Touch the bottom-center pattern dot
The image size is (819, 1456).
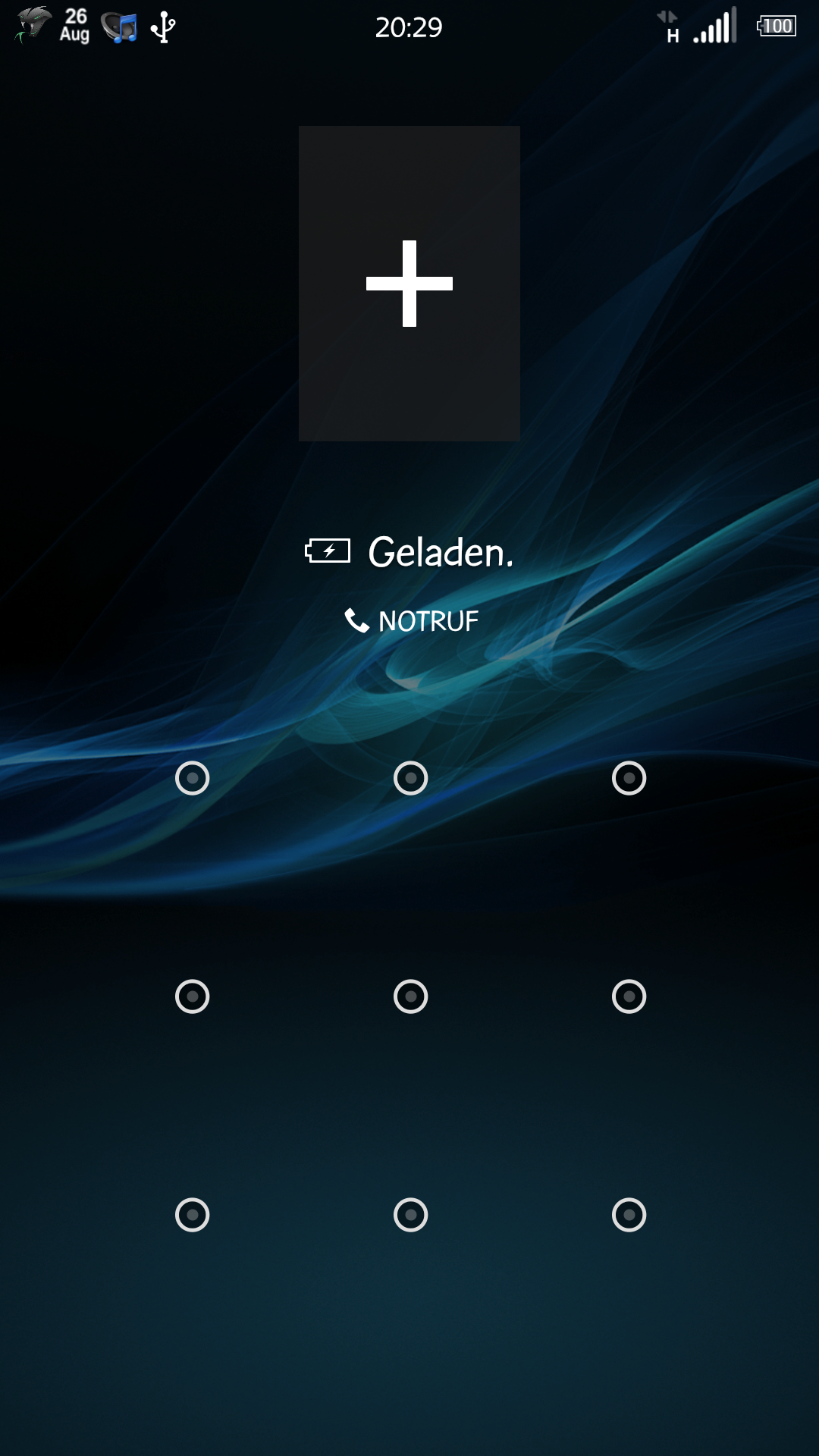(x=411, y=1215)
